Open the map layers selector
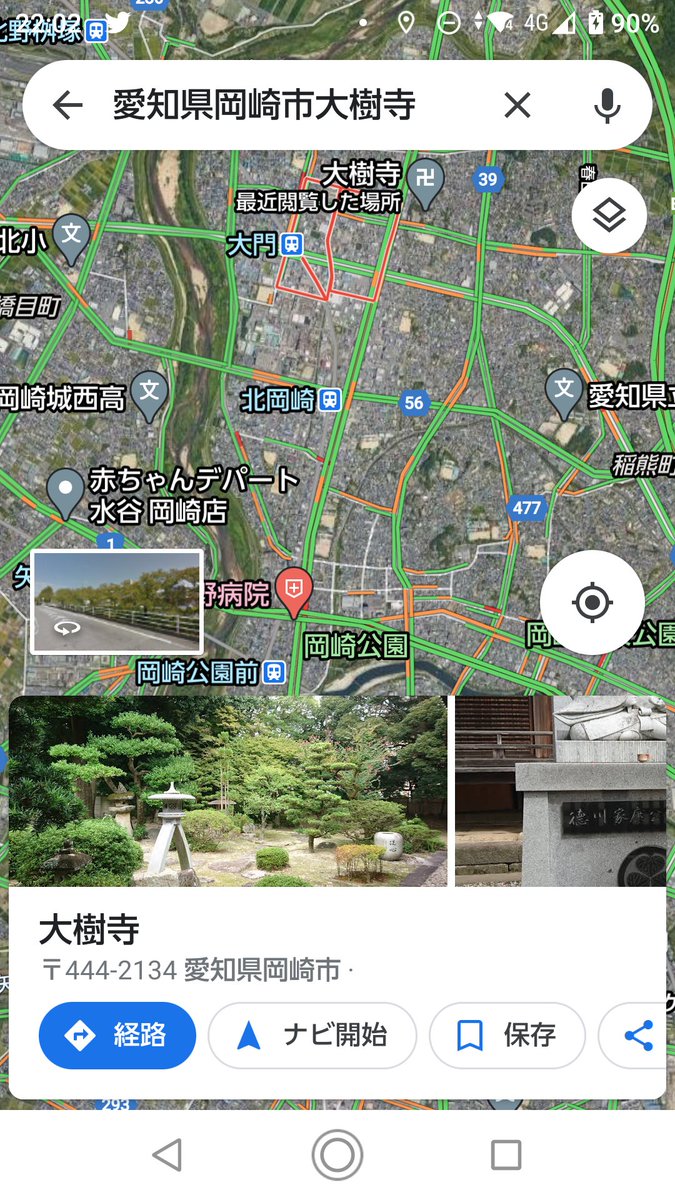Viewport: 675px width, 1200px height. point(609,215)
